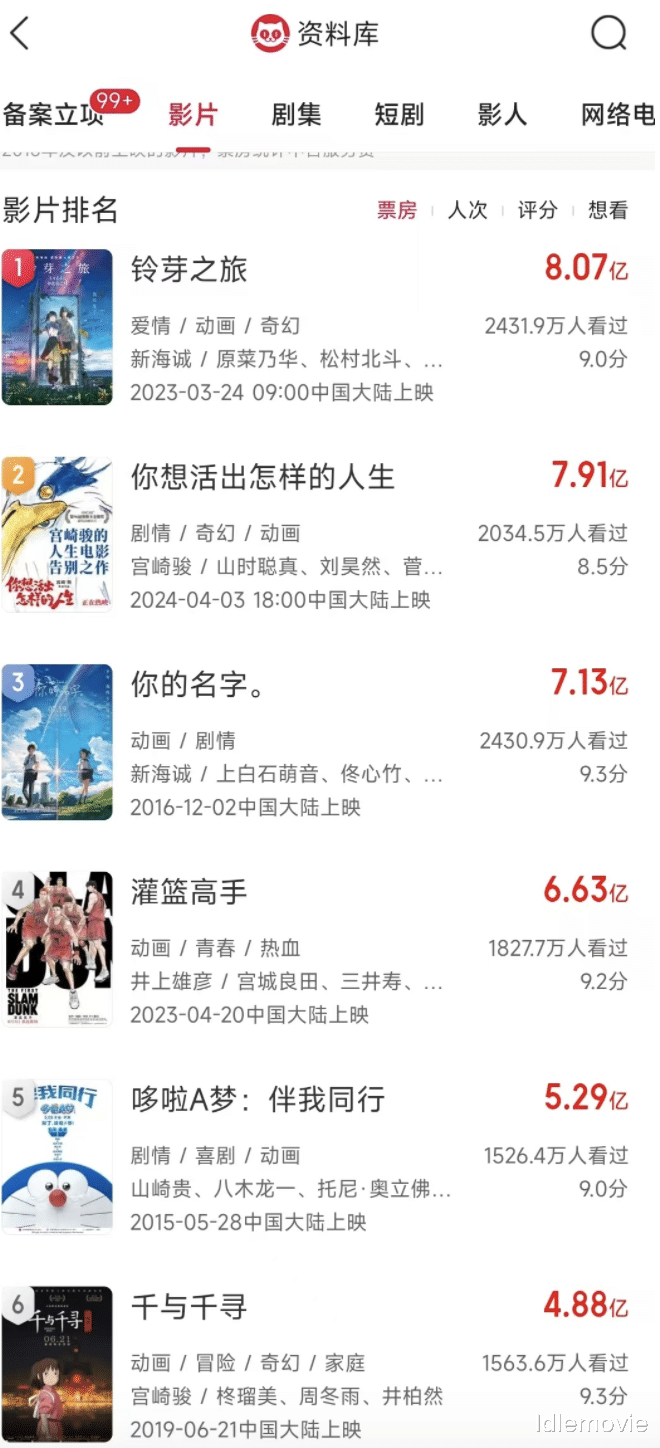Select the 影片 tab
The height and width of the screenshot is (1448, 660).
pos(192,114)
